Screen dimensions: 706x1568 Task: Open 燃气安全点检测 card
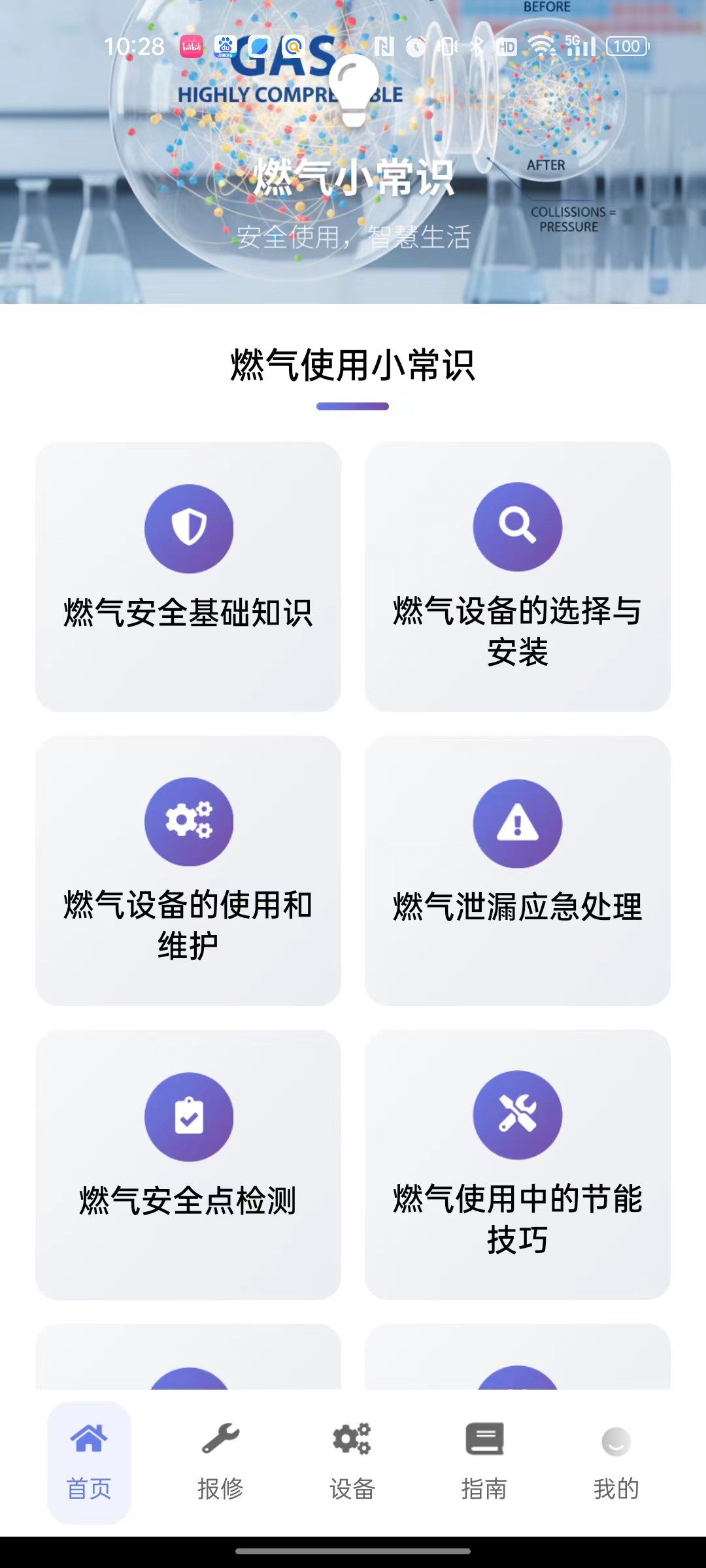pos(188,1164)
